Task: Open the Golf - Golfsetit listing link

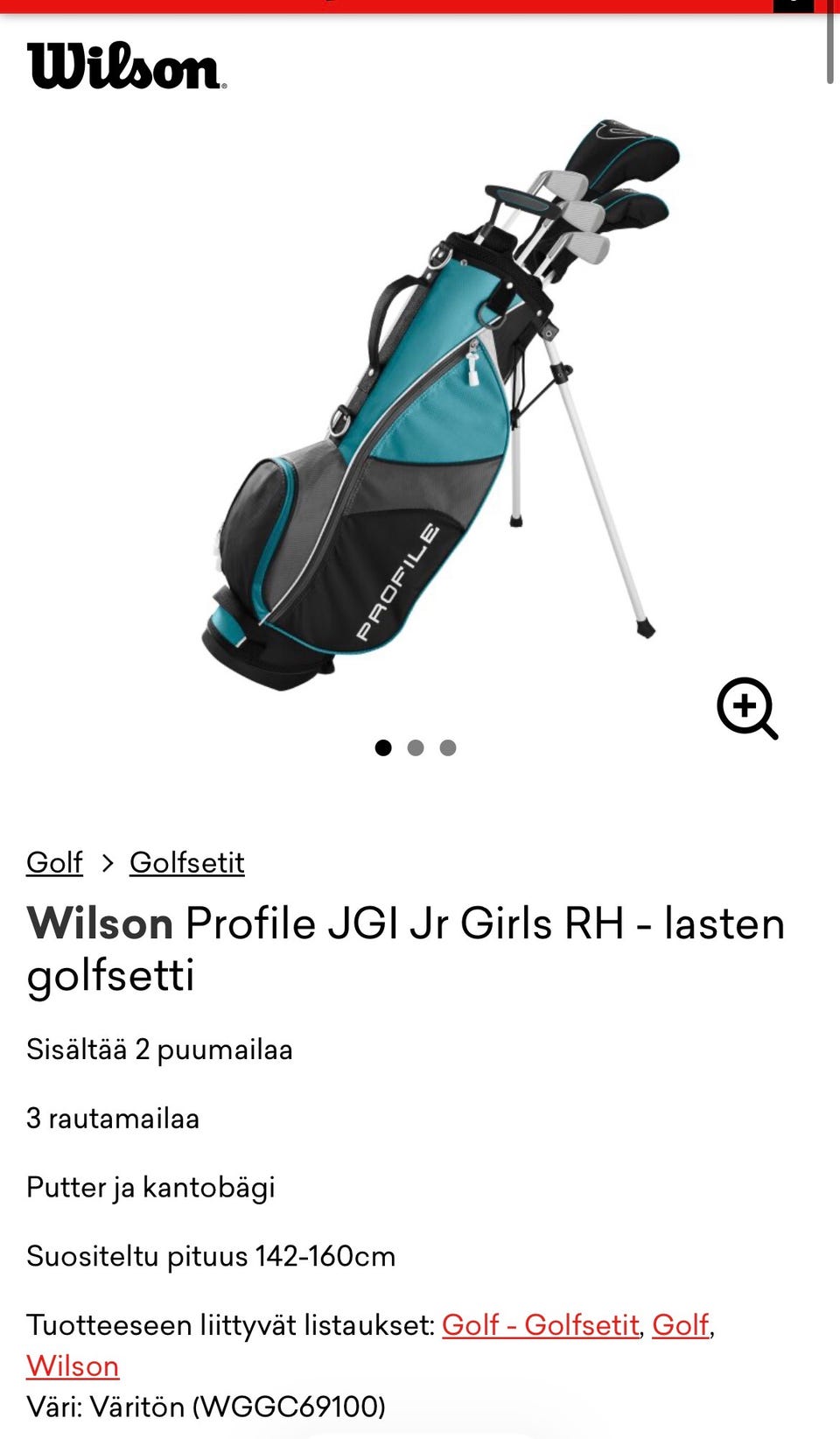Action: pyautogui.click(x=541, y=1324)
